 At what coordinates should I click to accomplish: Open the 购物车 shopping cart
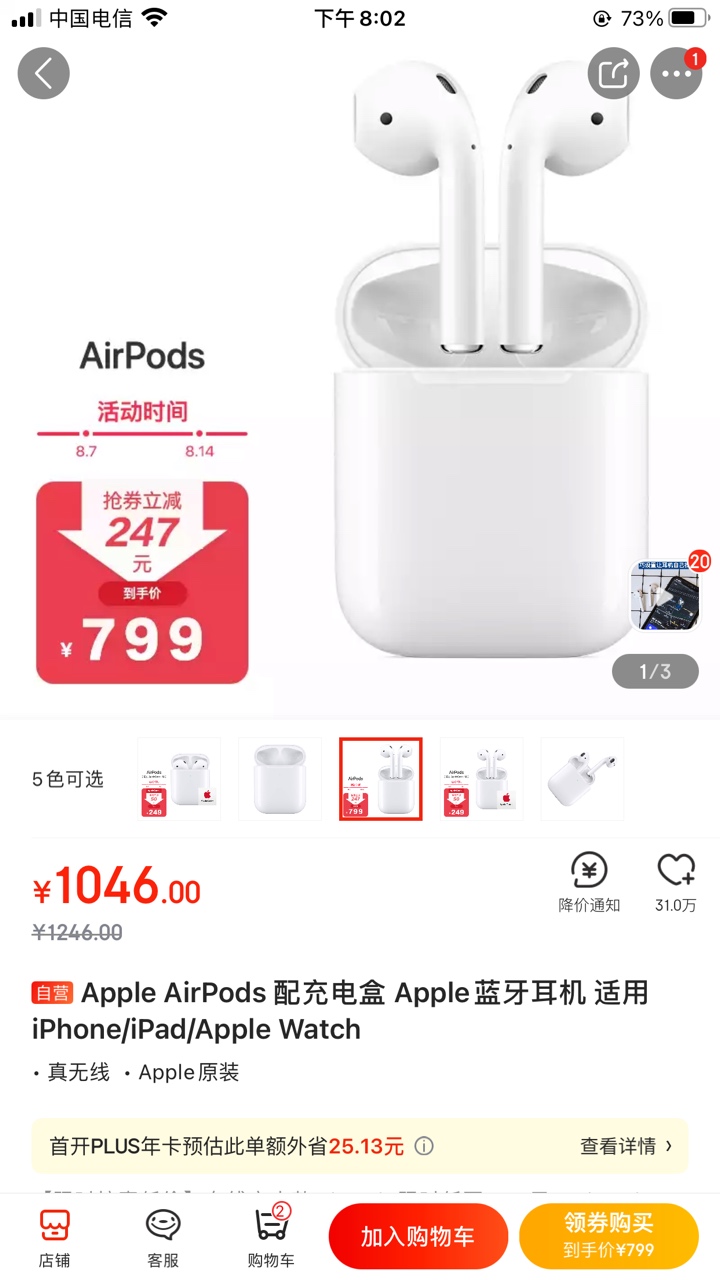(x=271, y=1238)
